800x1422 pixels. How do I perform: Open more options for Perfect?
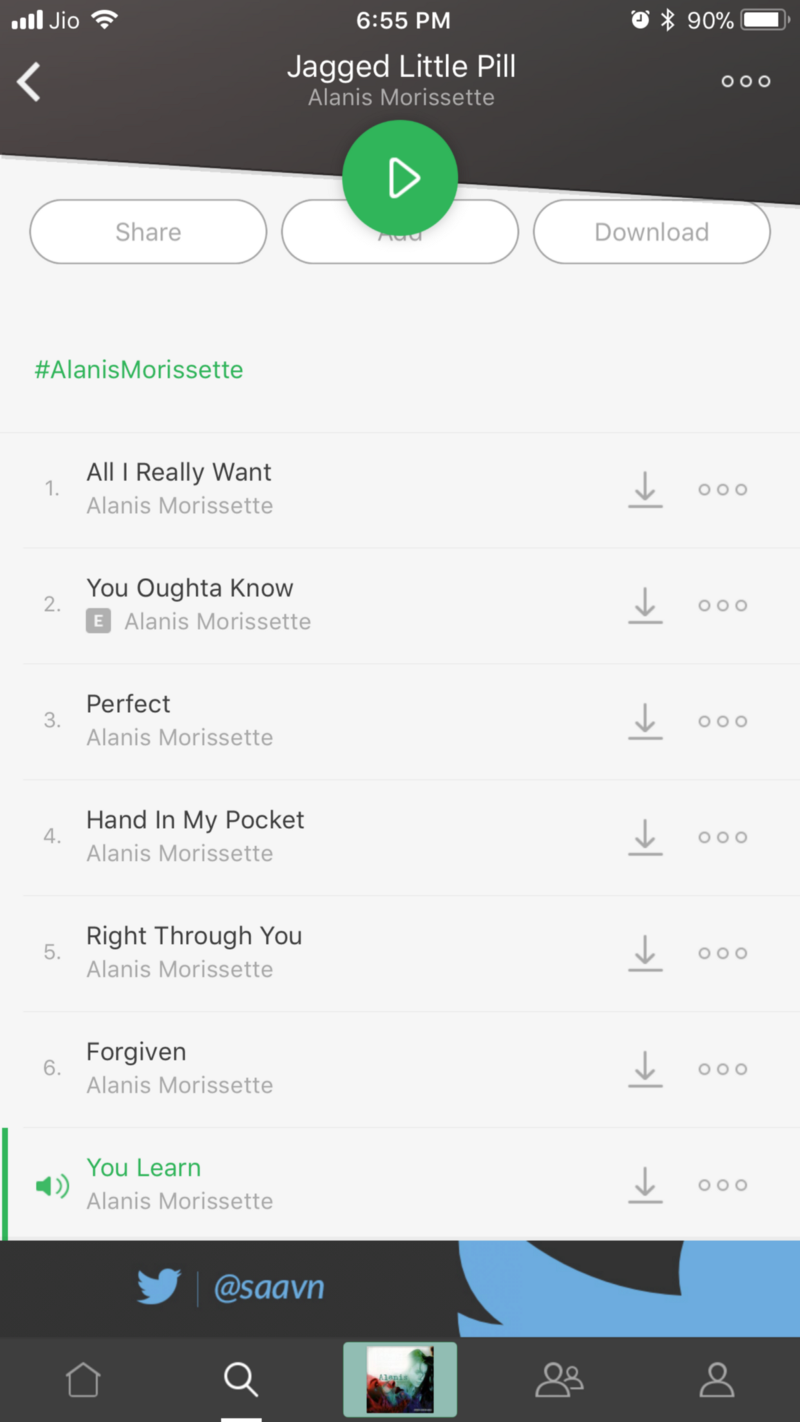pyautogui.click(x=722, y=721)
